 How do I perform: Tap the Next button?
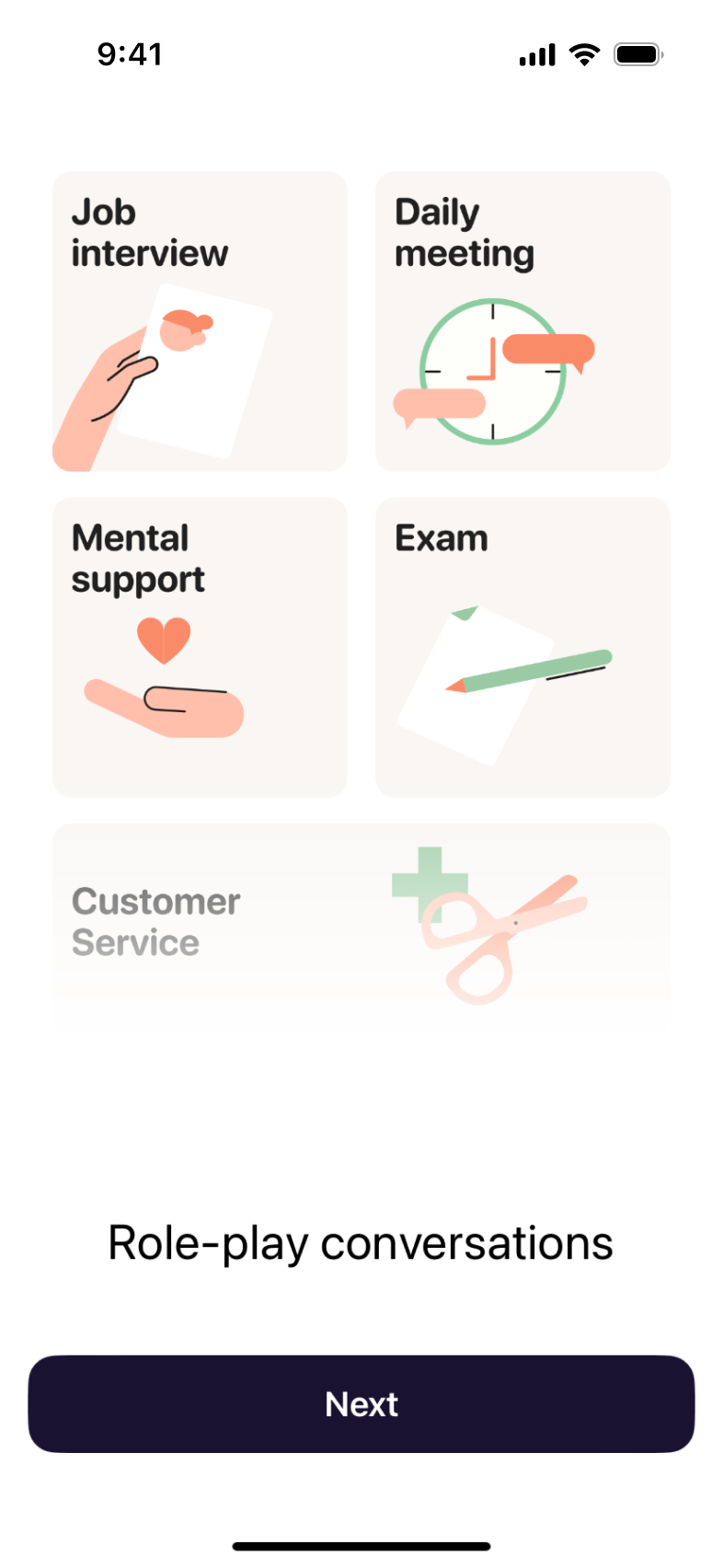[361, 1403]
